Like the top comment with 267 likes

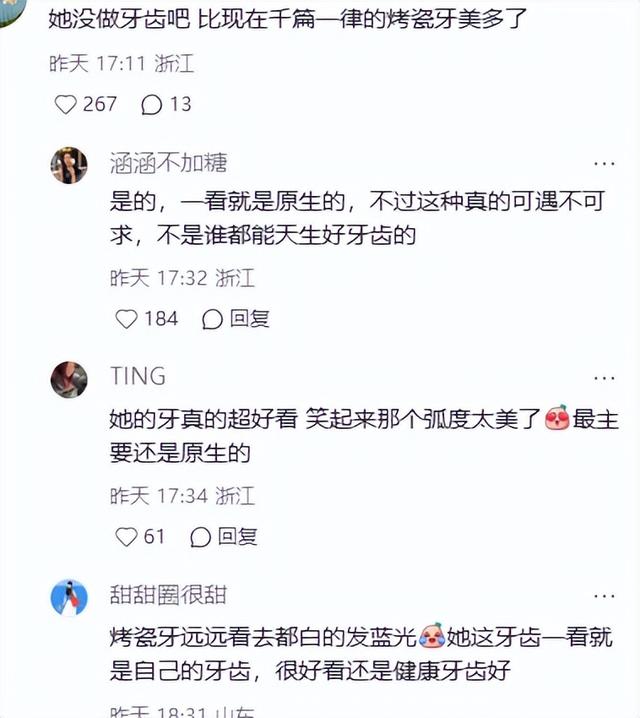tap(65, 104)
